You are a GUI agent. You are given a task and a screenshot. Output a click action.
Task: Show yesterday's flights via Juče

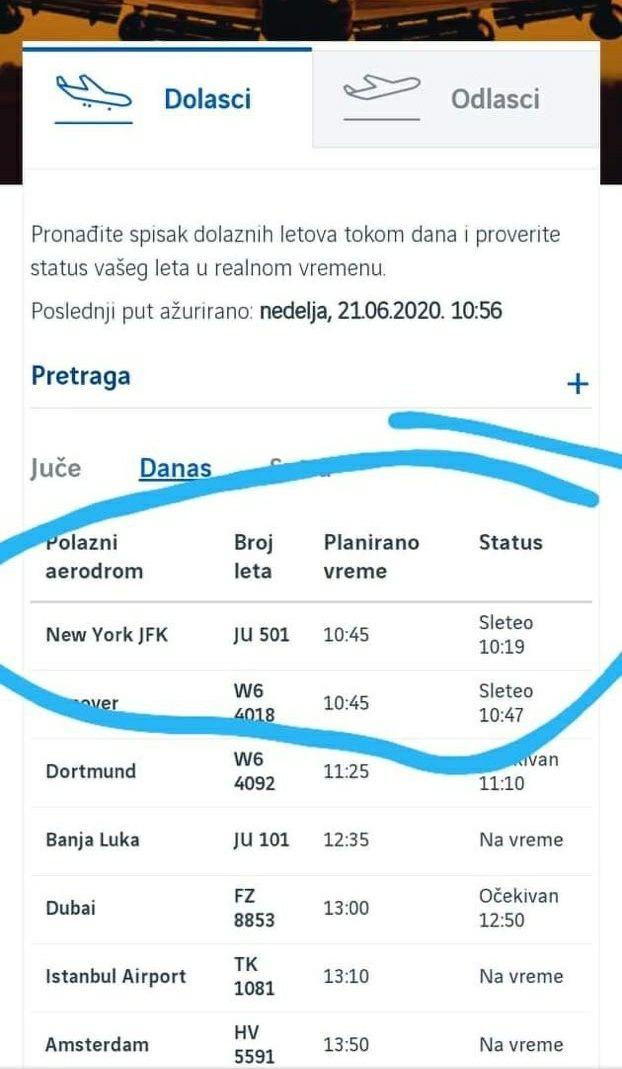click(56, 467)
